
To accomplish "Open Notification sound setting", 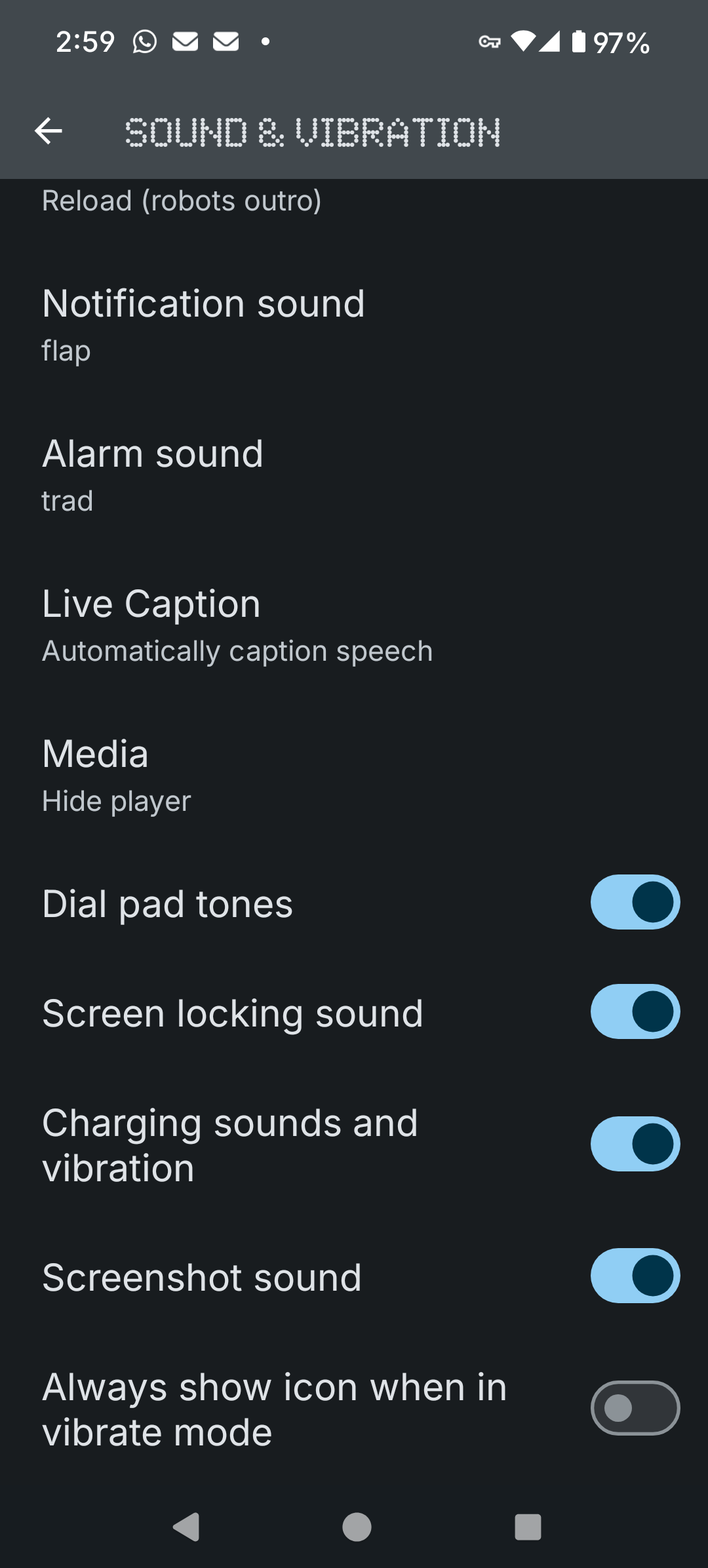I will 203,324.
